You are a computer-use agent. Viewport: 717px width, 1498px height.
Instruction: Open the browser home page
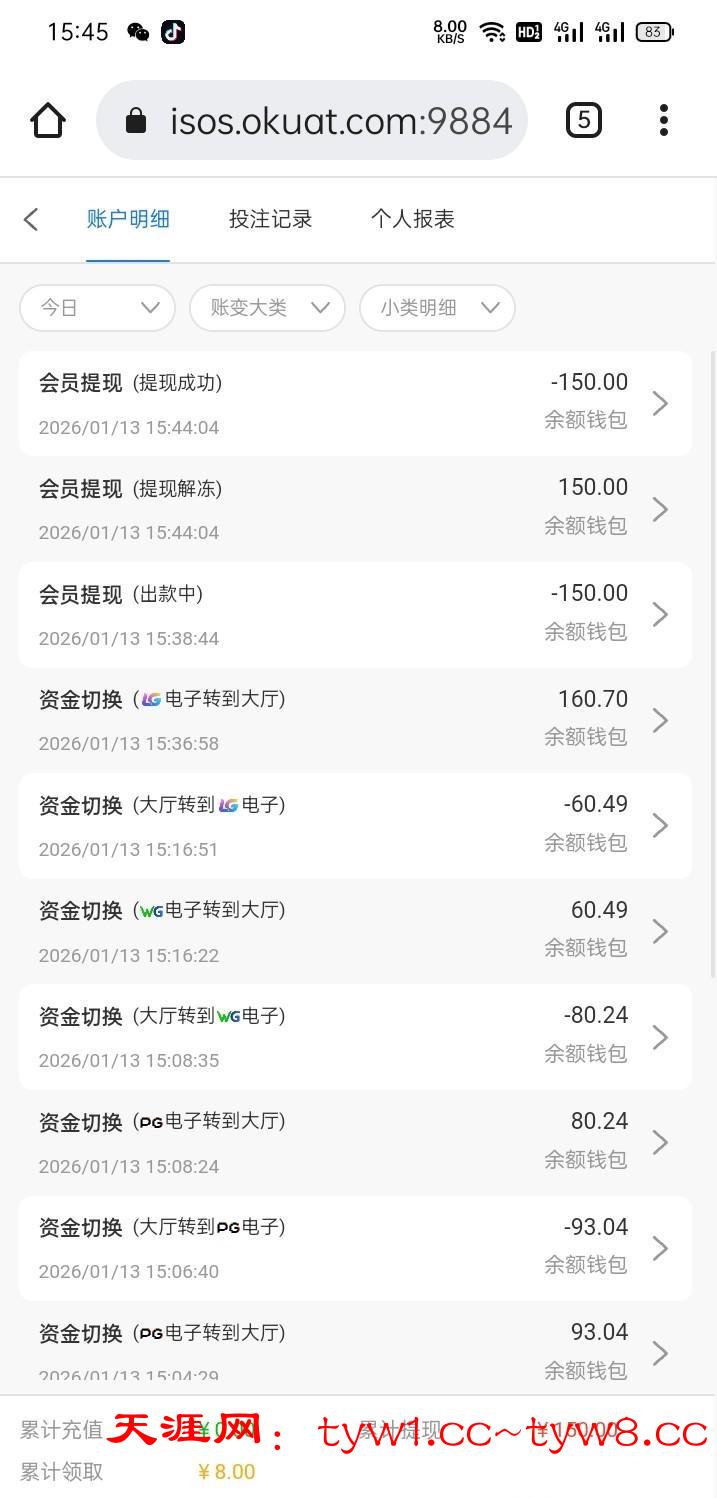47,121
